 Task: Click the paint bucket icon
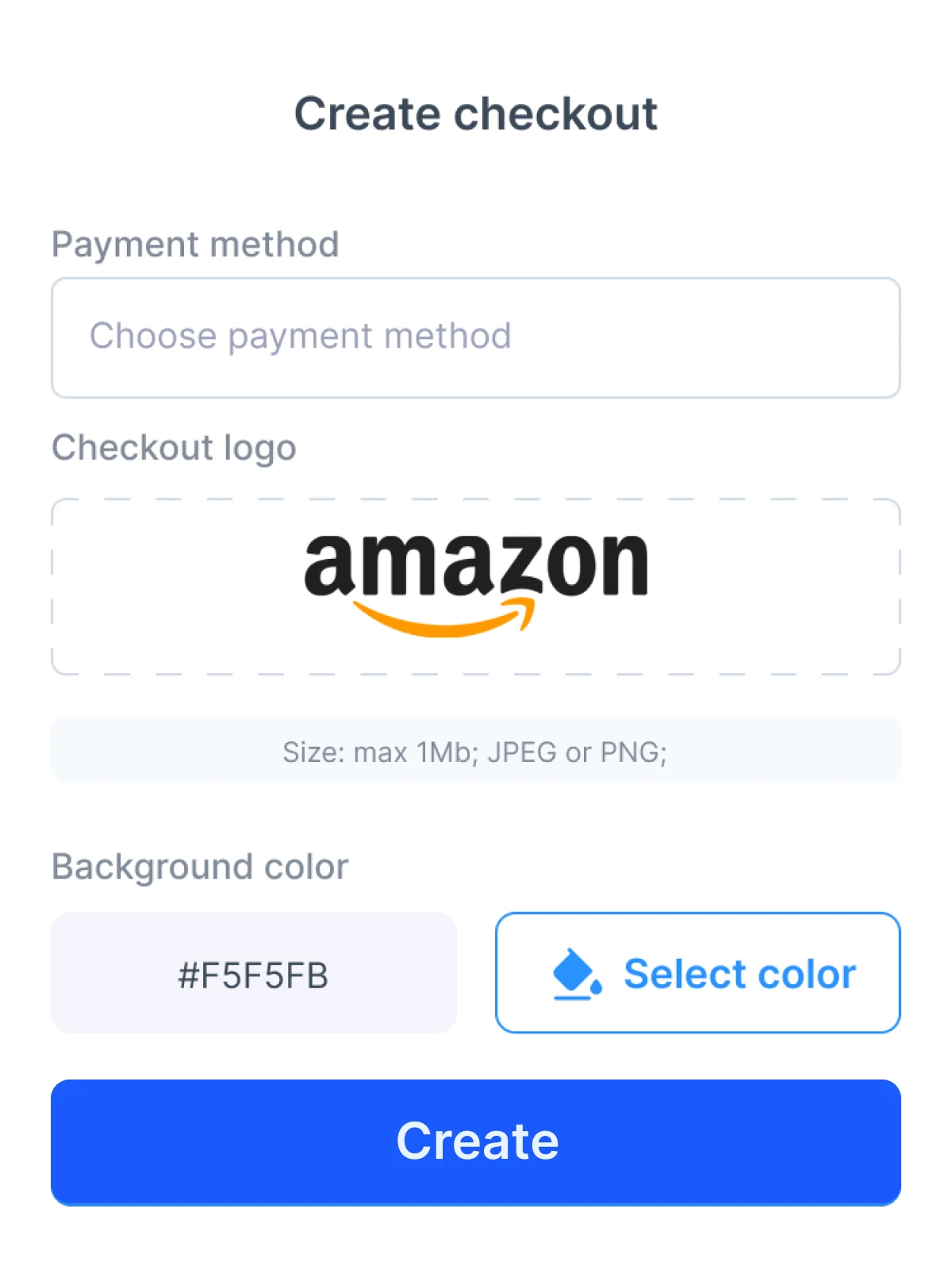pos(577,972)
